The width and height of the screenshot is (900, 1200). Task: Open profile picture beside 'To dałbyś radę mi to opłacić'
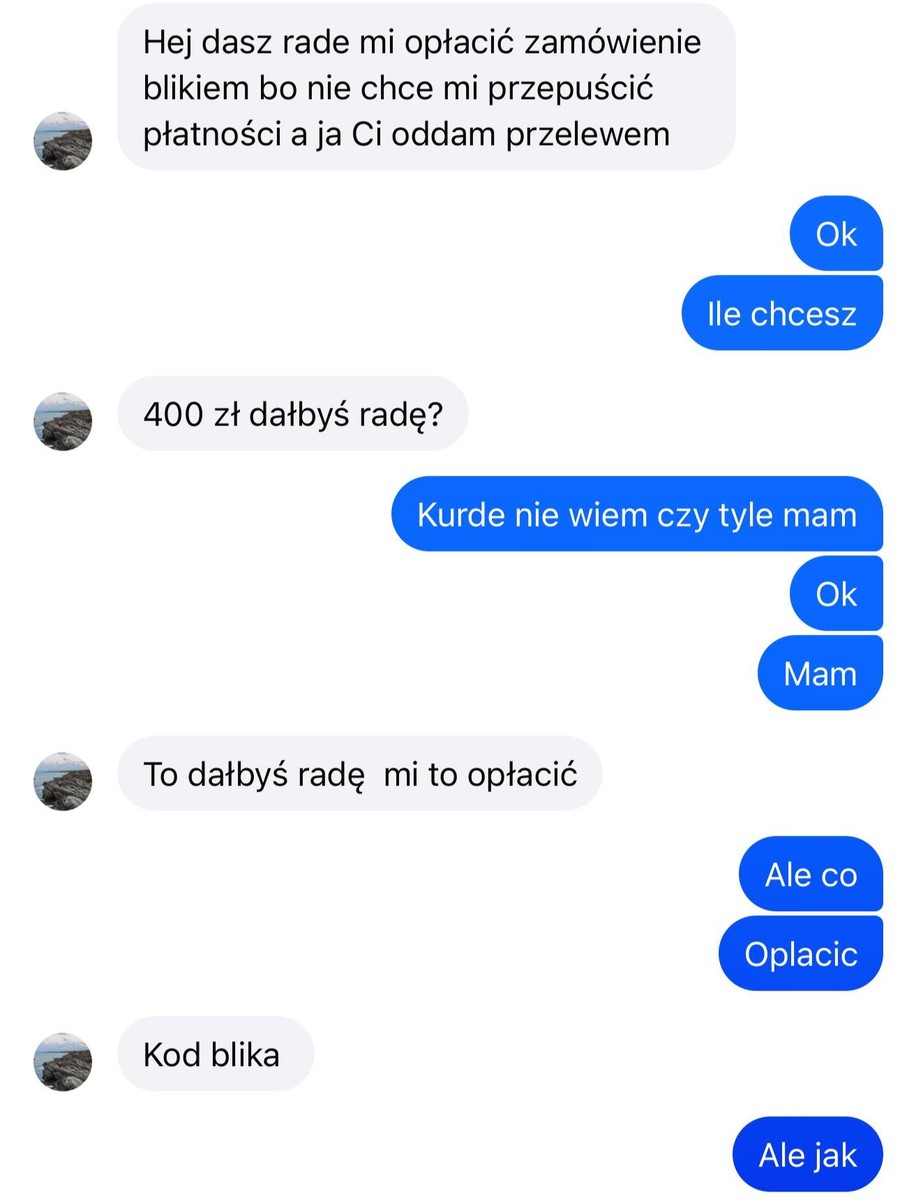[x=63, y=781]
